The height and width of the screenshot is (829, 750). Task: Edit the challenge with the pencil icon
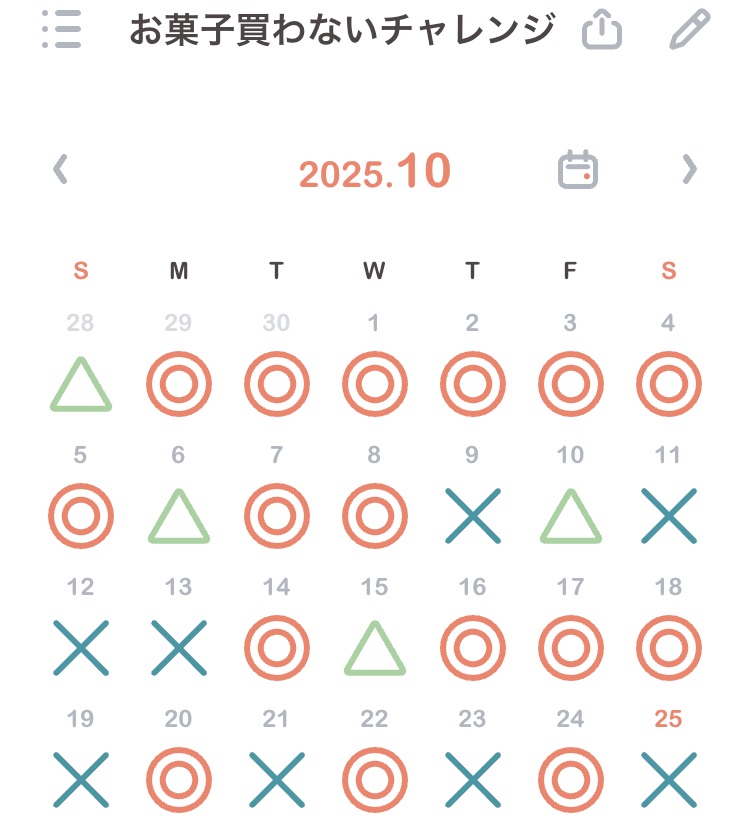click(x=689, y=30)
